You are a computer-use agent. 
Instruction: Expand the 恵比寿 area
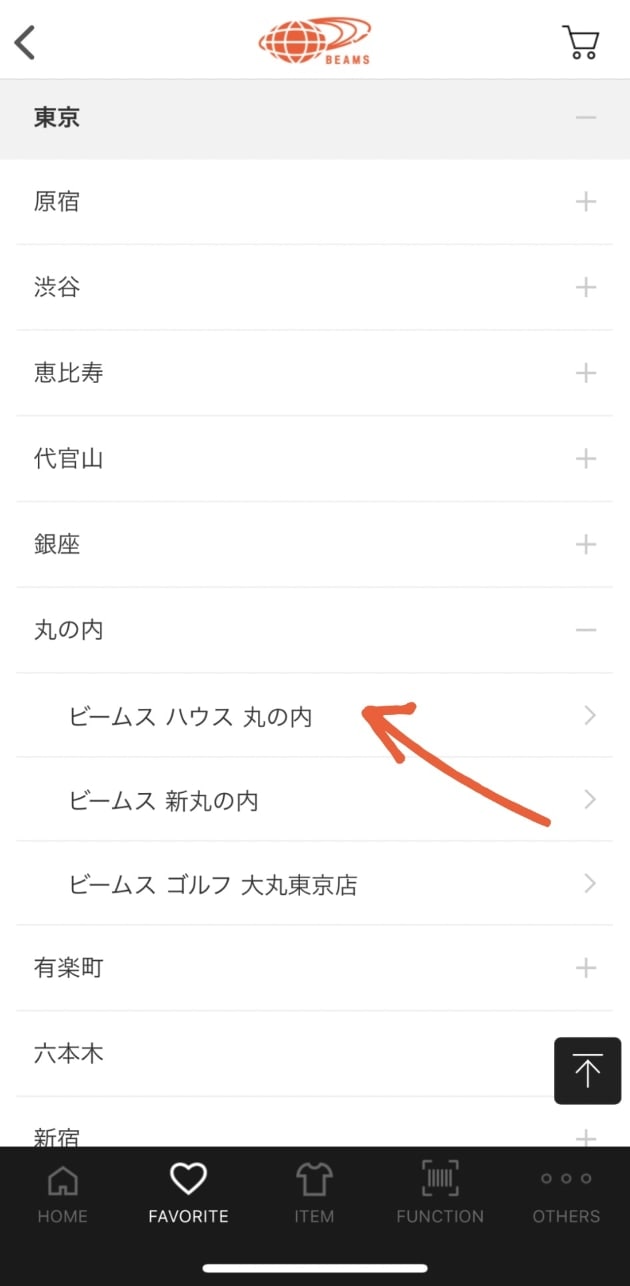click(315, 373)
